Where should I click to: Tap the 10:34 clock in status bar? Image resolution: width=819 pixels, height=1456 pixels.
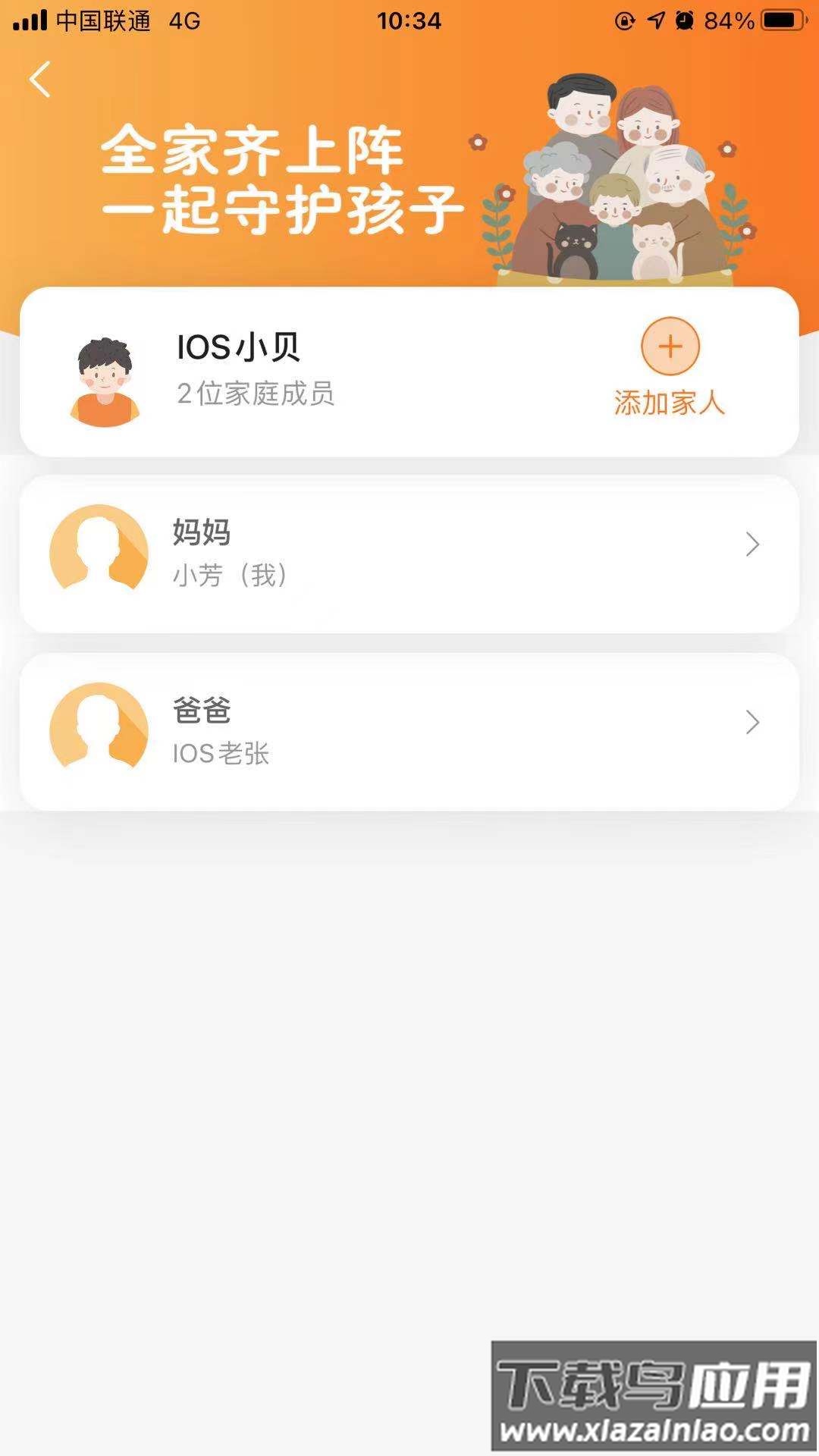coord(409,20)
